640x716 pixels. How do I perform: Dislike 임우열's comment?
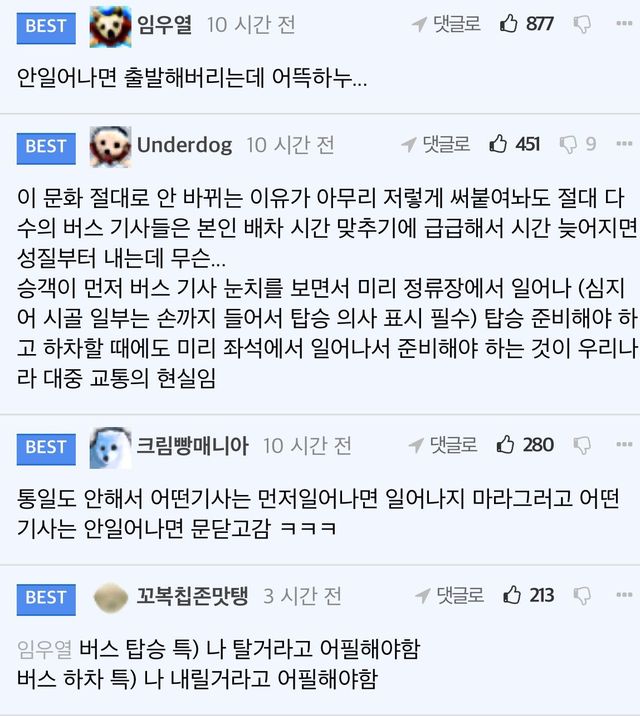[x=582, y=24]
